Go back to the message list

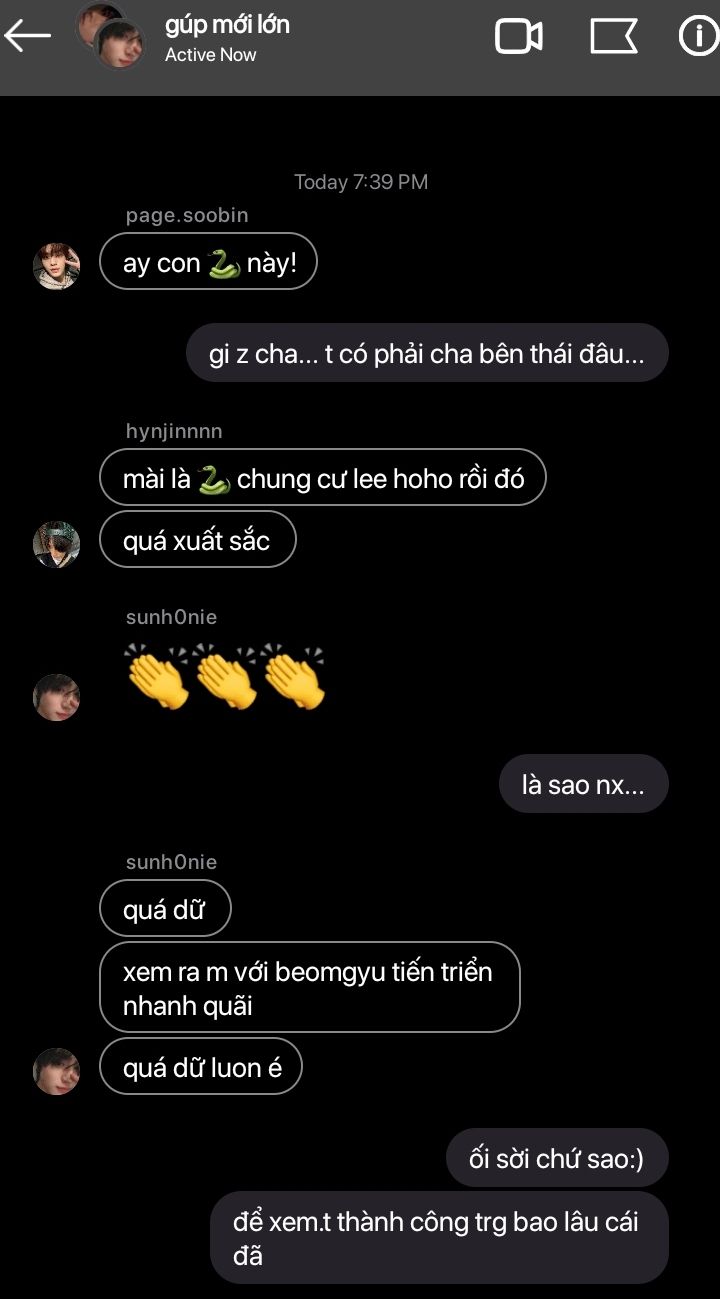tap(28, 37)
